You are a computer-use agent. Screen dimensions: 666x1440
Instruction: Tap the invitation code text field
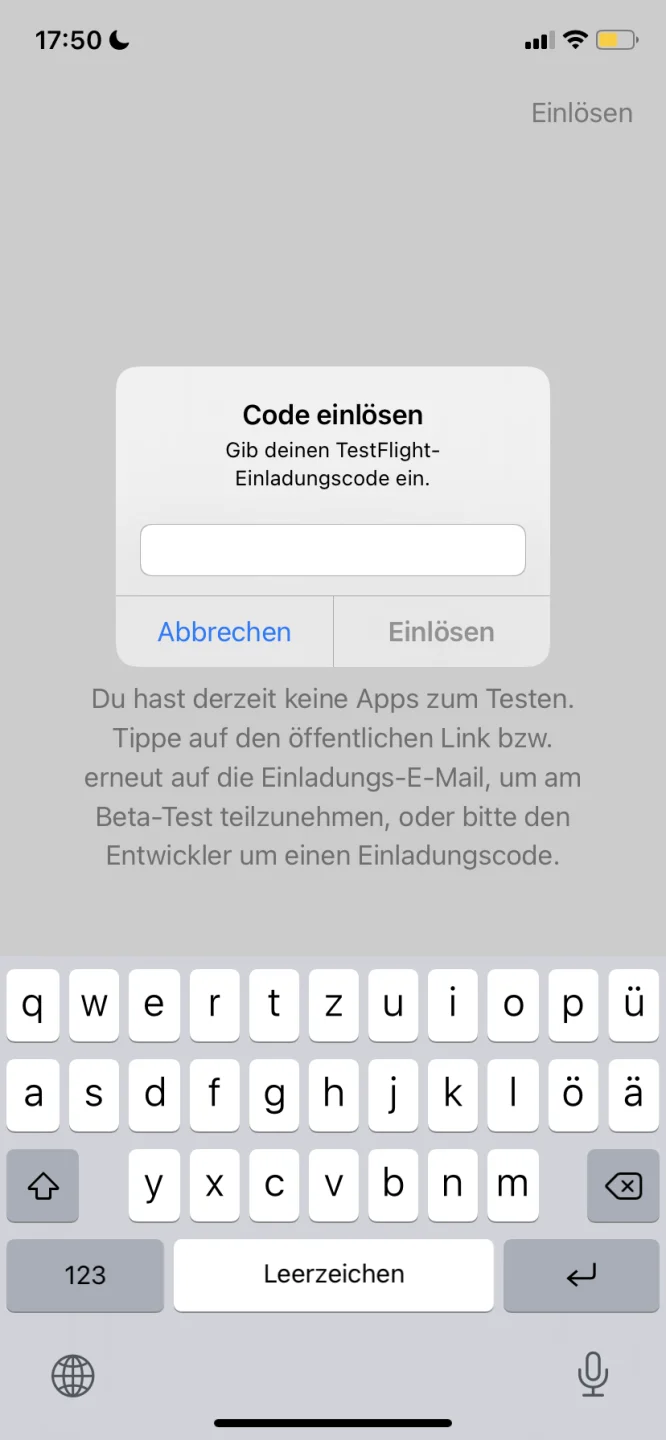click(332, 550)
